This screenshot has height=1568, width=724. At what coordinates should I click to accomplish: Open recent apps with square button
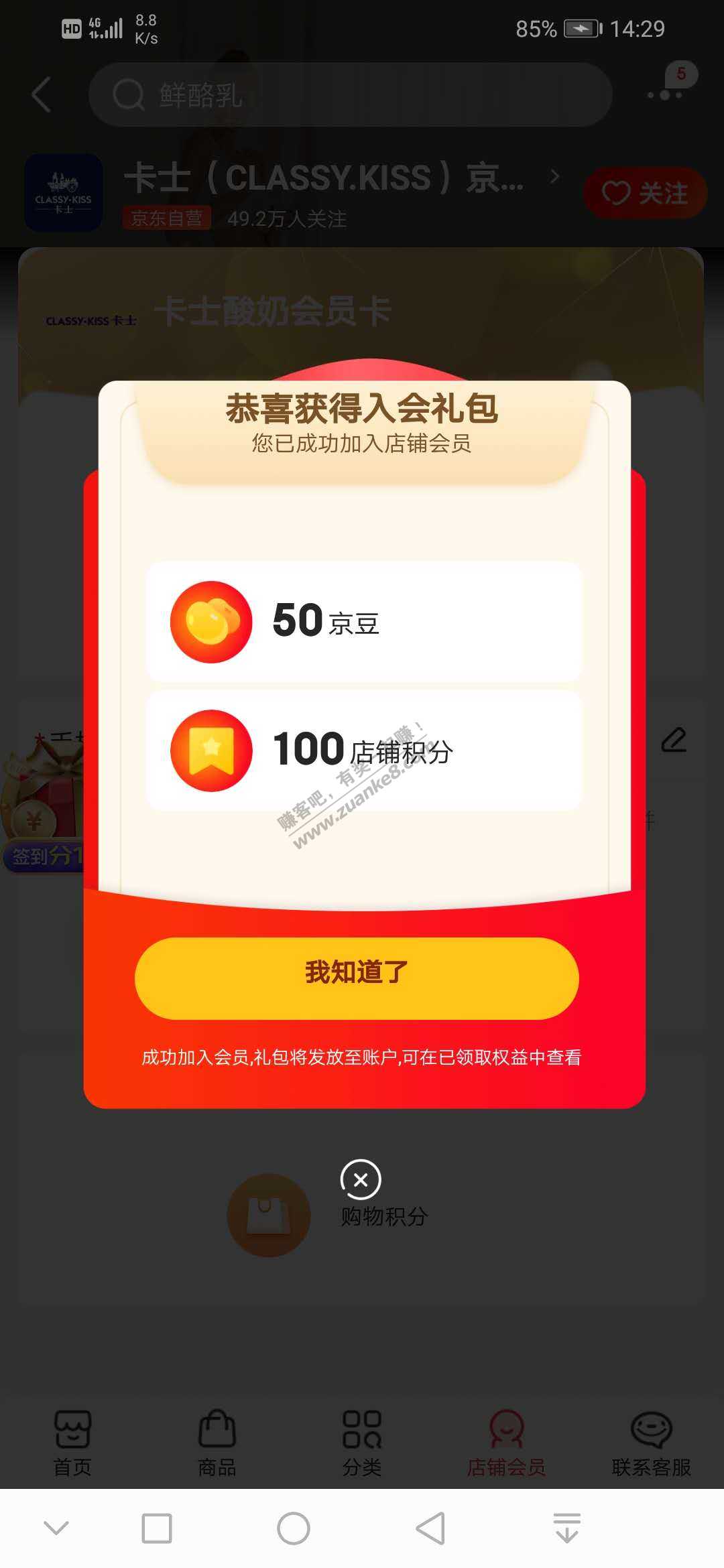157,1529
